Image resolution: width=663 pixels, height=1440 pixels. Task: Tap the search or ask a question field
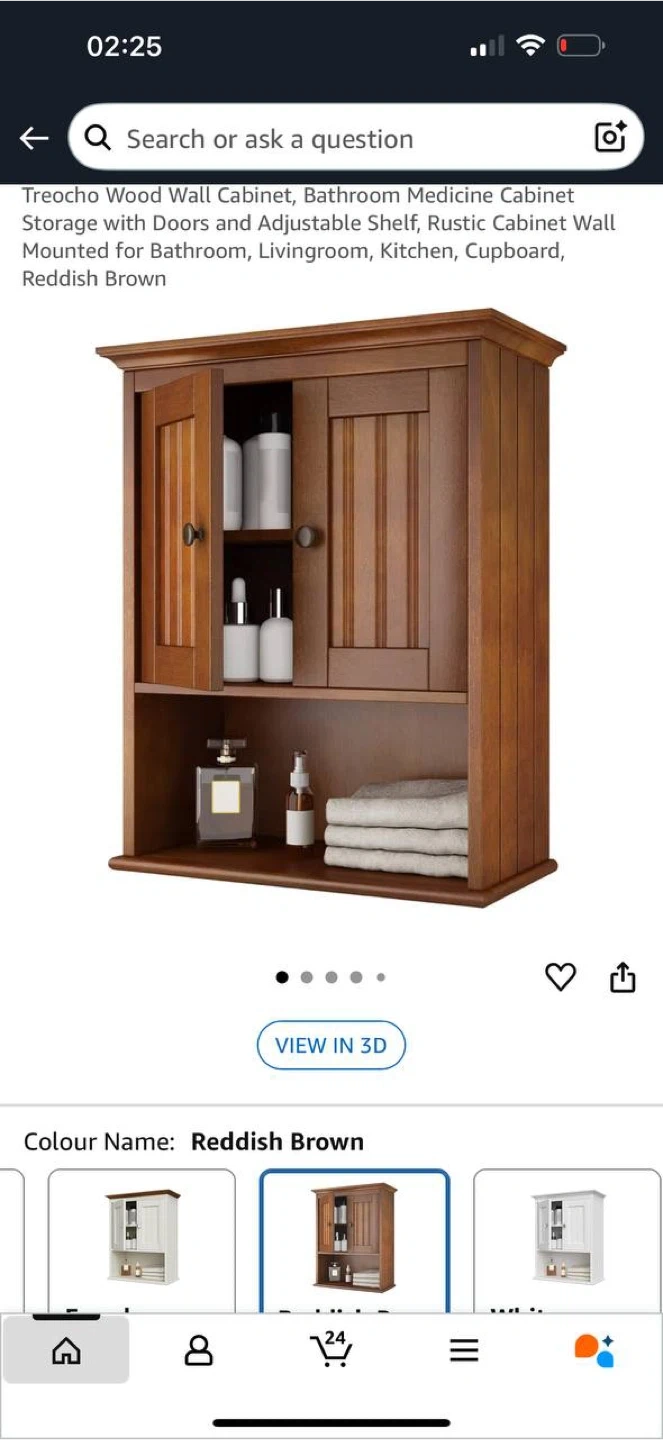[x=340, y=138]
